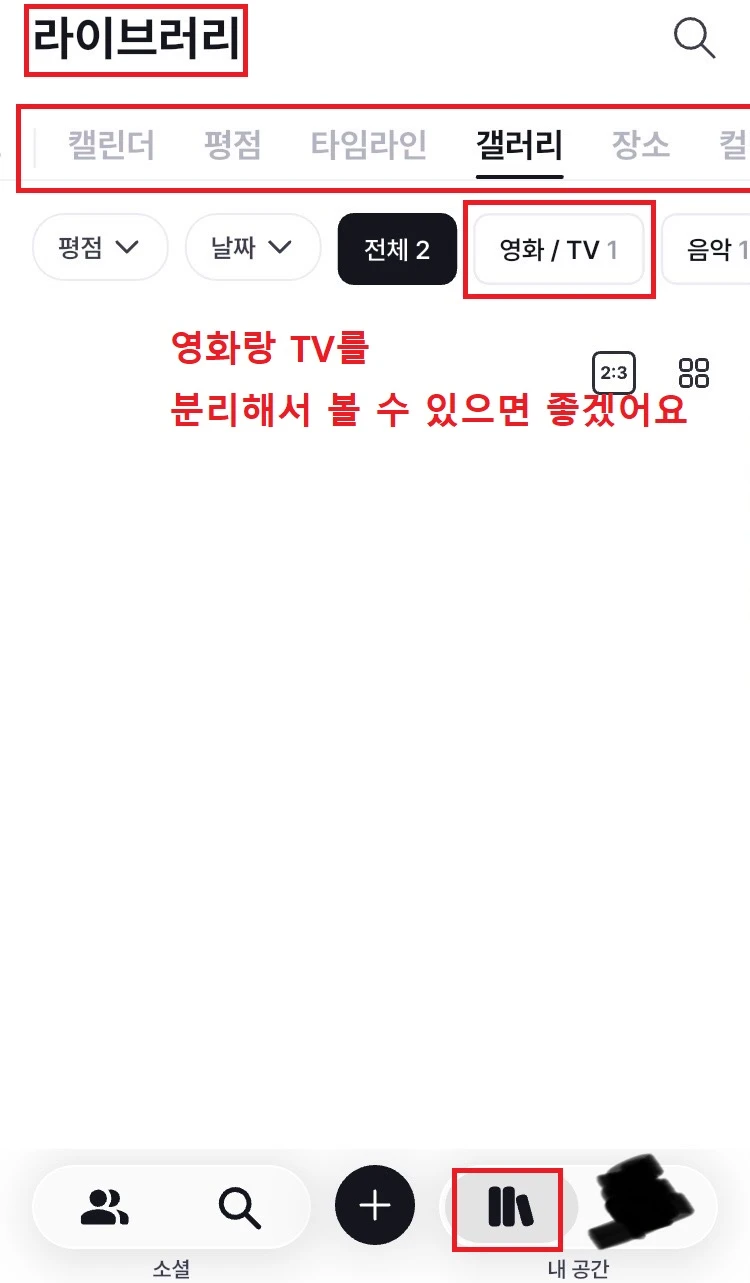The width and height of the screenshot is (750, 1283).
Task: Open the 타임라인 tab
Action: click(369, 145)
